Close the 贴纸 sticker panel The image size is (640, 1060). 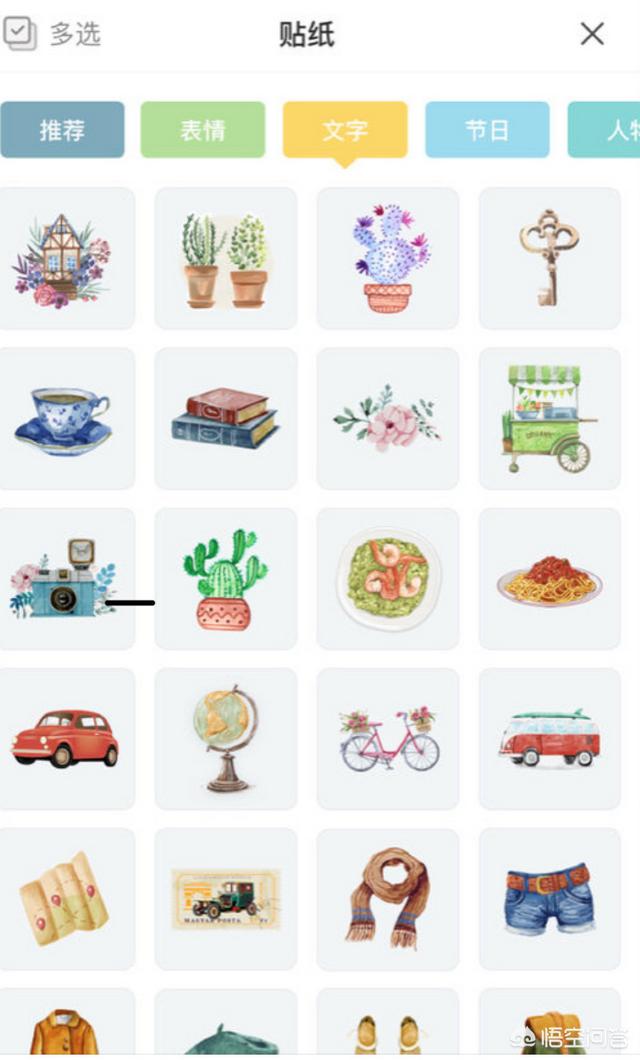592,34
